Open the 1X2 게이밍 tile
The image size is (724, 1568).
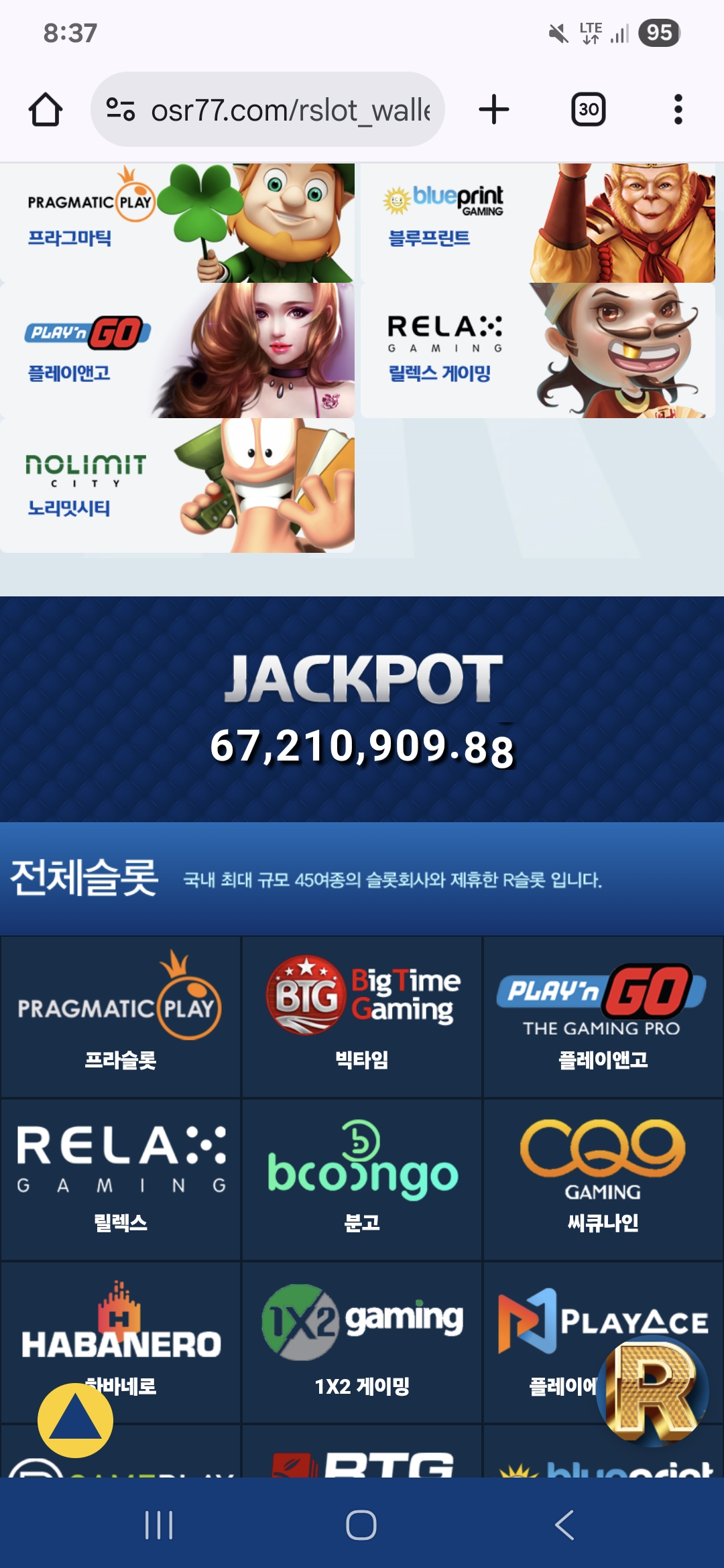click(362, 1342)
